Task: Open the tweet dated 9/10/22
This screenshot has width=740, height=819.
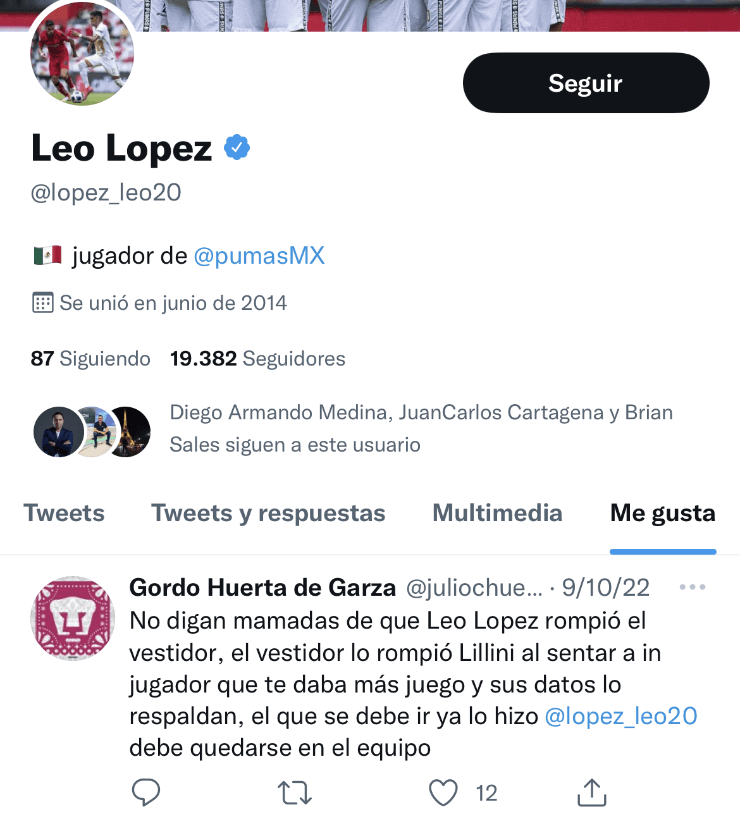Action: [604, 588]
